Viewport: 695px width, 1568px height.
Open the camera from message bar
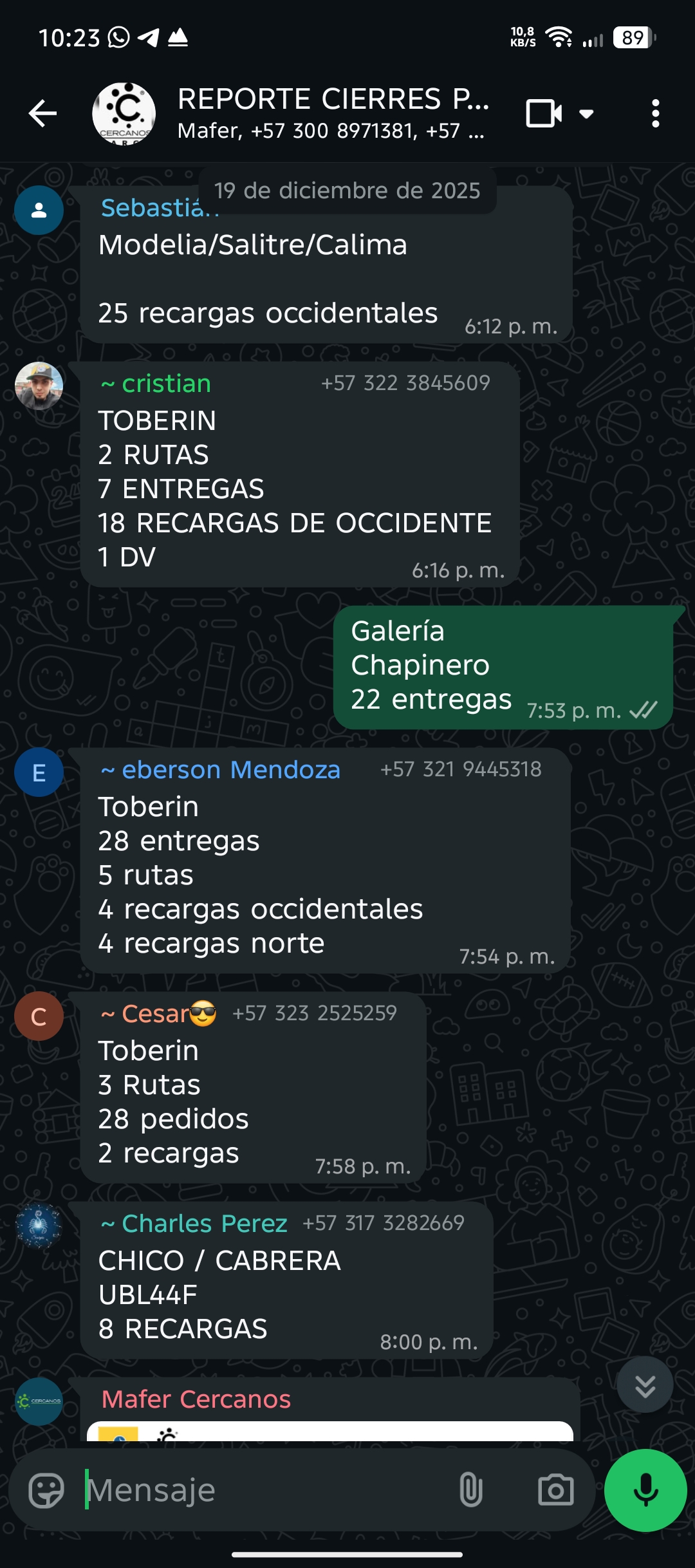point(555,1490)
